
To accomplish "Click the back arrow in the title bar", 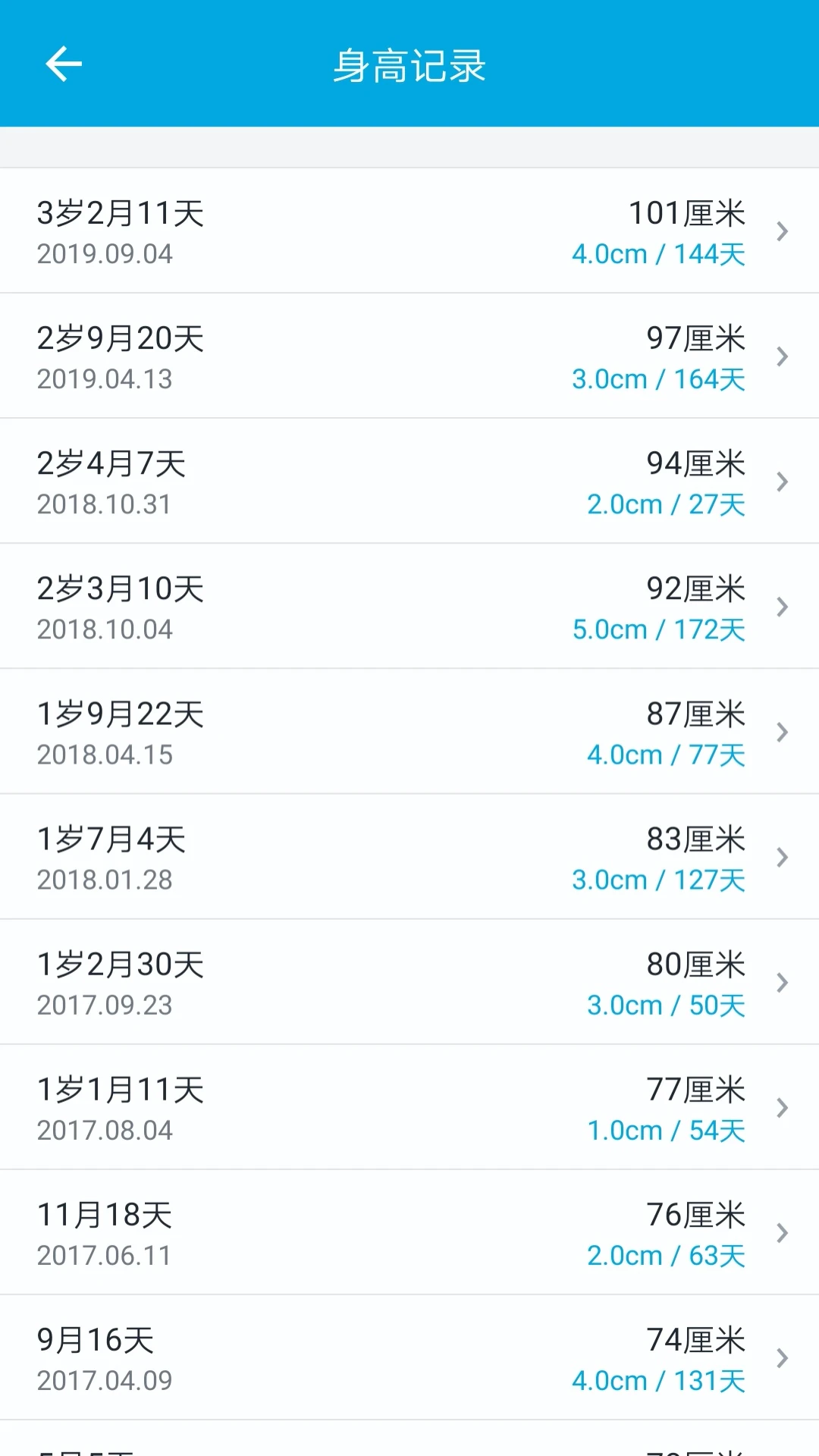I will point(64,64).
